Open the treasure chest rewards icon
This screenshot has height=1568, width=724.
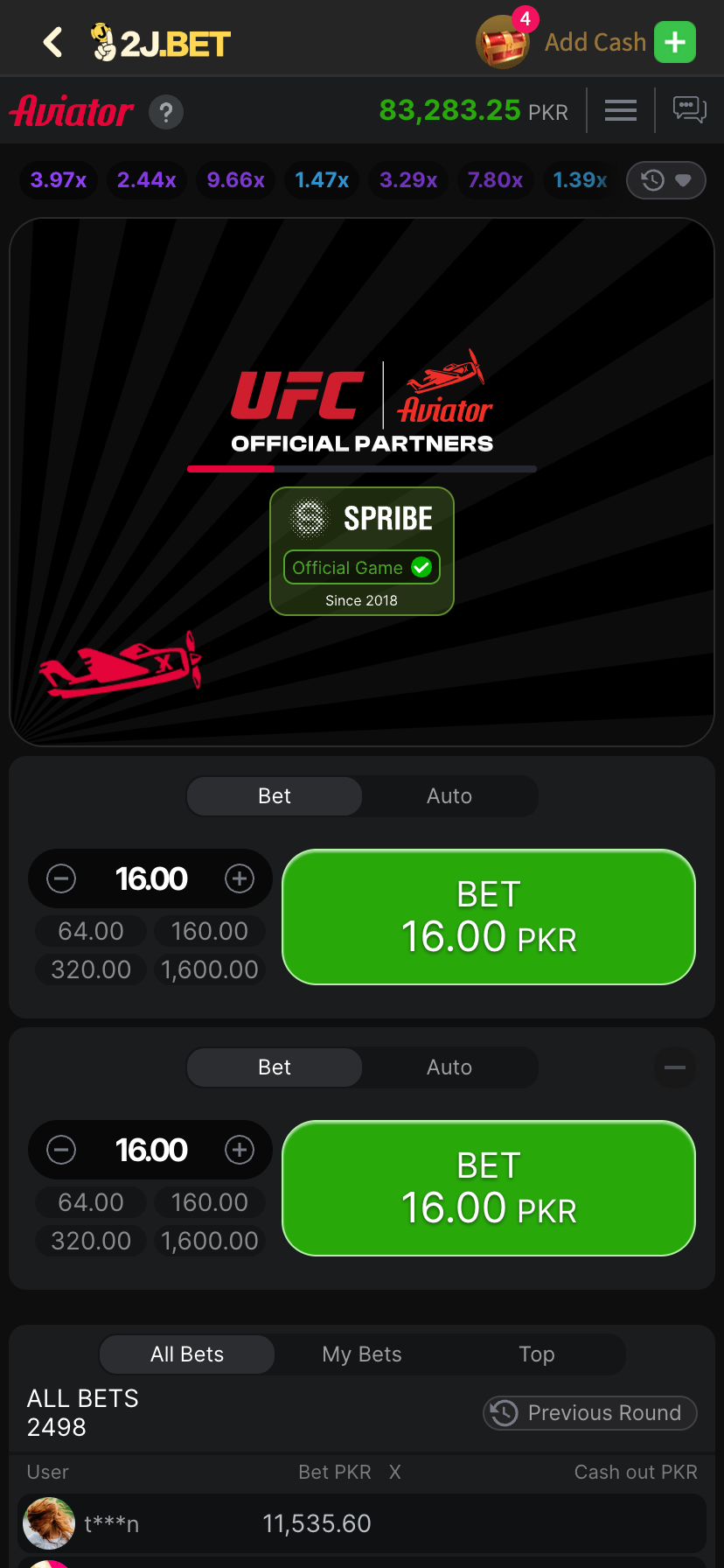[503, 42]
